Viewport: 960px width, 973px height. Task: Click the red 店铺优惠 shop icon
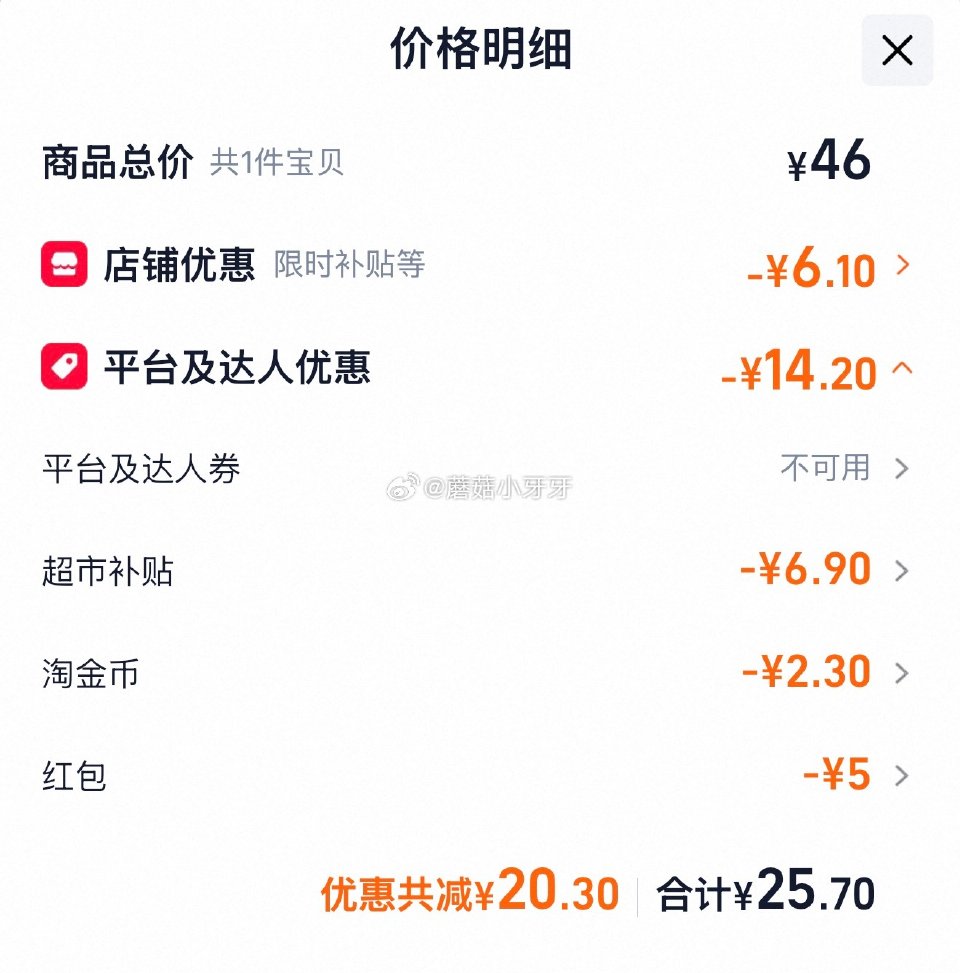tap(64, 264)
